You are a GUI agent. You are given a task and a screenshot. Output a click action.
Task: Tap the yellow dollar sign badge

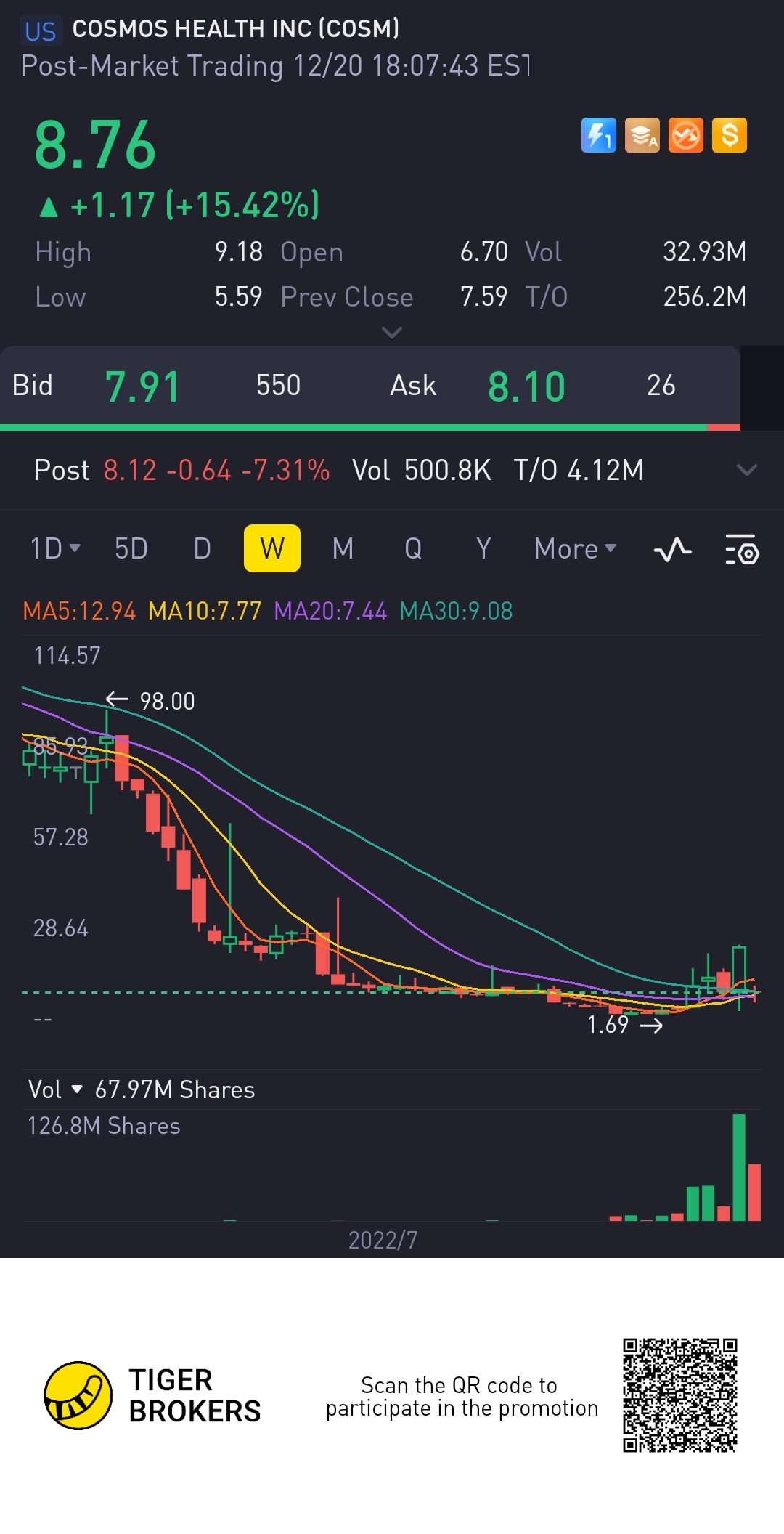coord(730,135)
